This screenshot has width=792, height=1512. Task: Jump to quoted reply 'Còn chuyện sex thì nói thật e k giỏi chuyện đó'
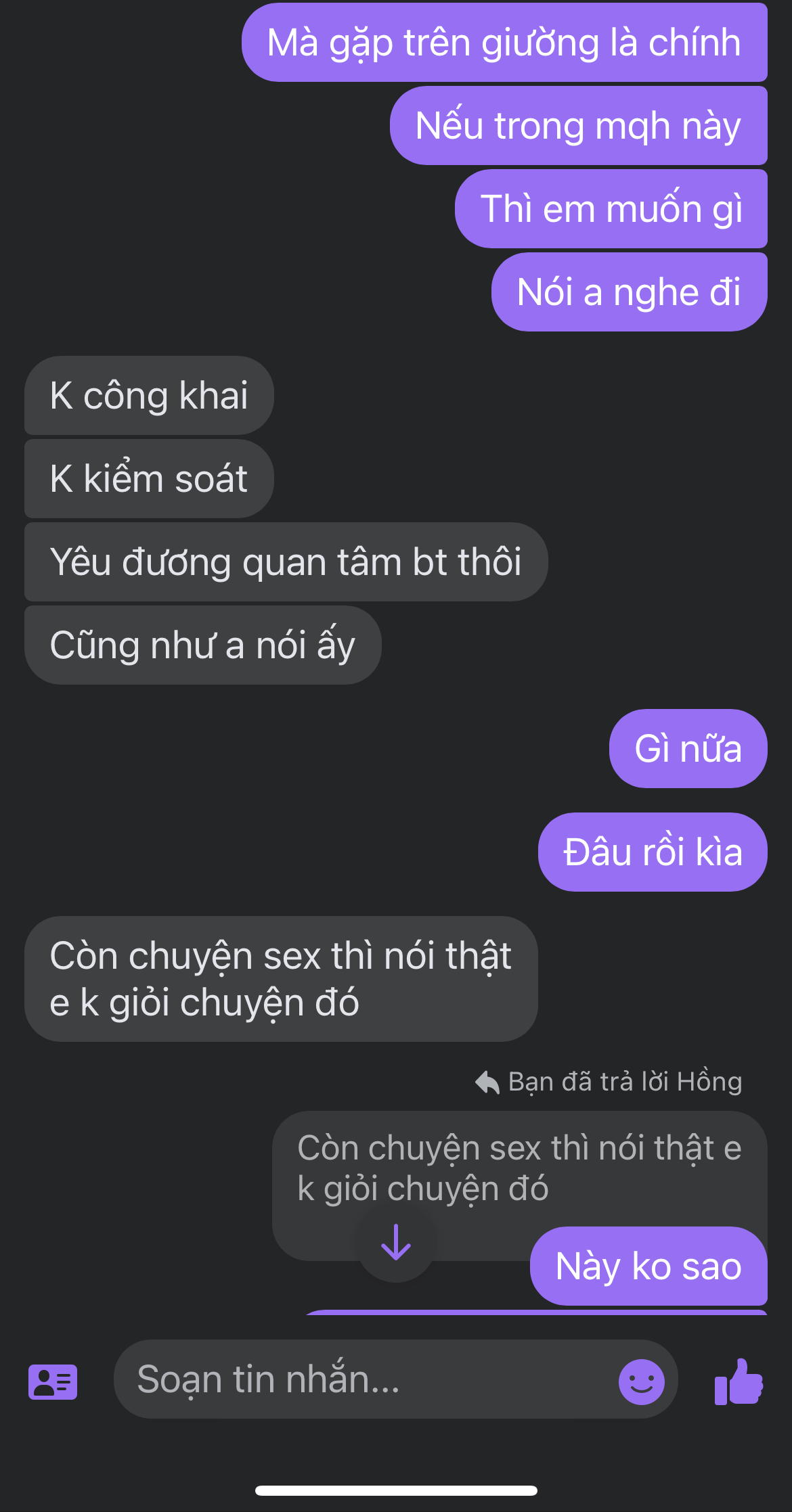[519, 1168]
